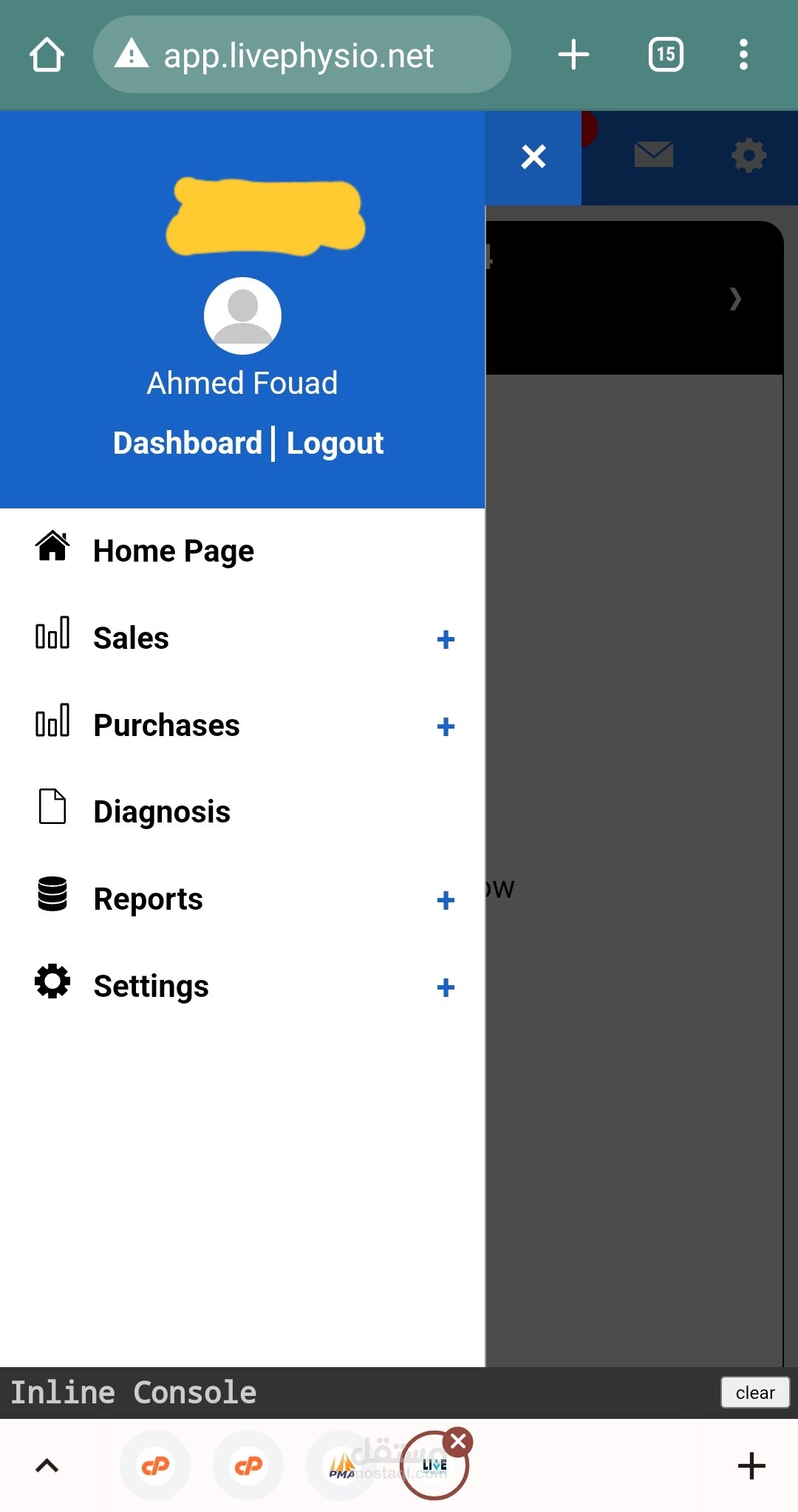
Task: Open the browser home page
Action: 47,55
